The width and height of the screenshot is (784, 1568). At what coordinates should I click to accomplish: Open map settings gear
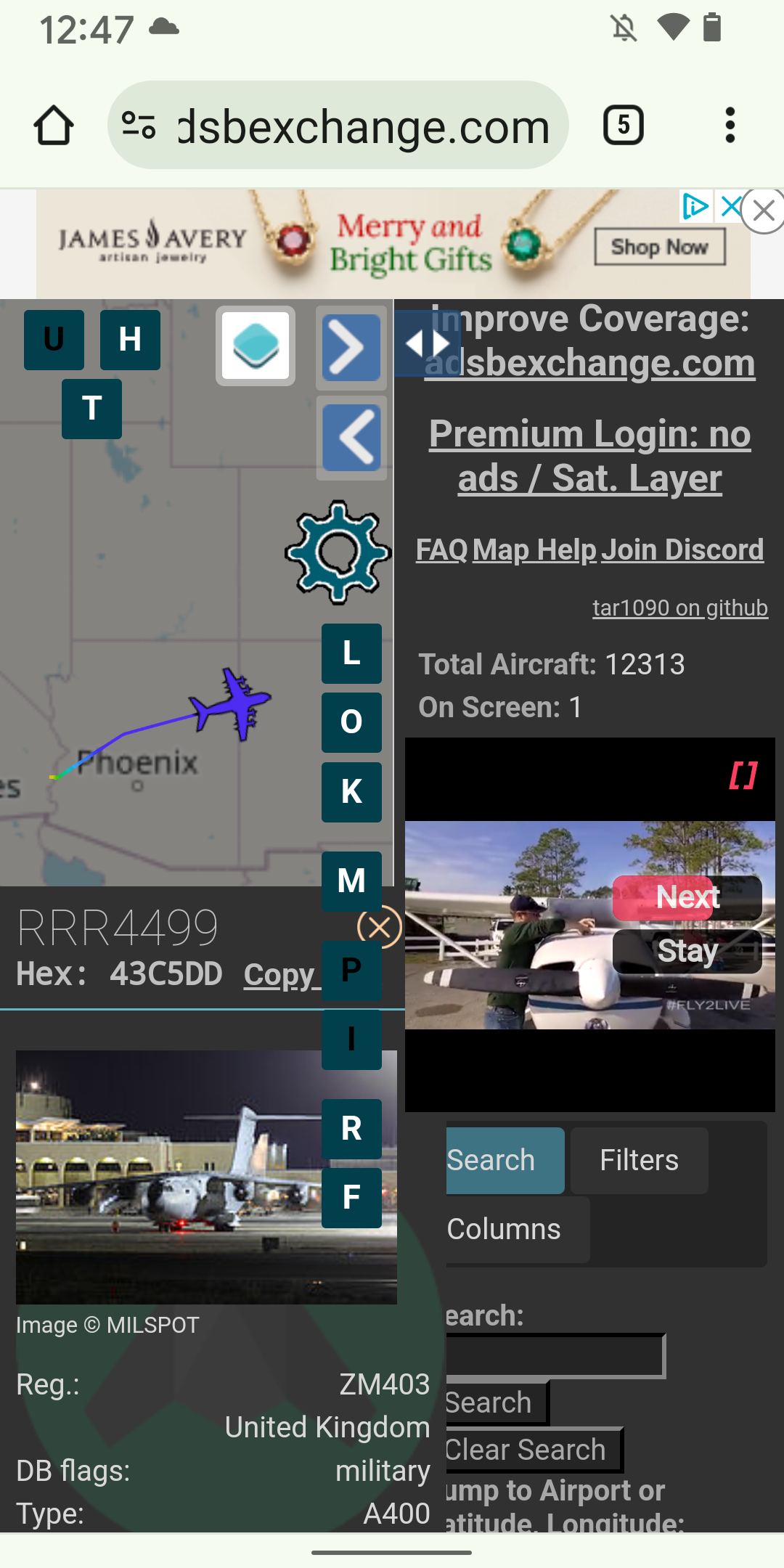click(x=338, y=552)
